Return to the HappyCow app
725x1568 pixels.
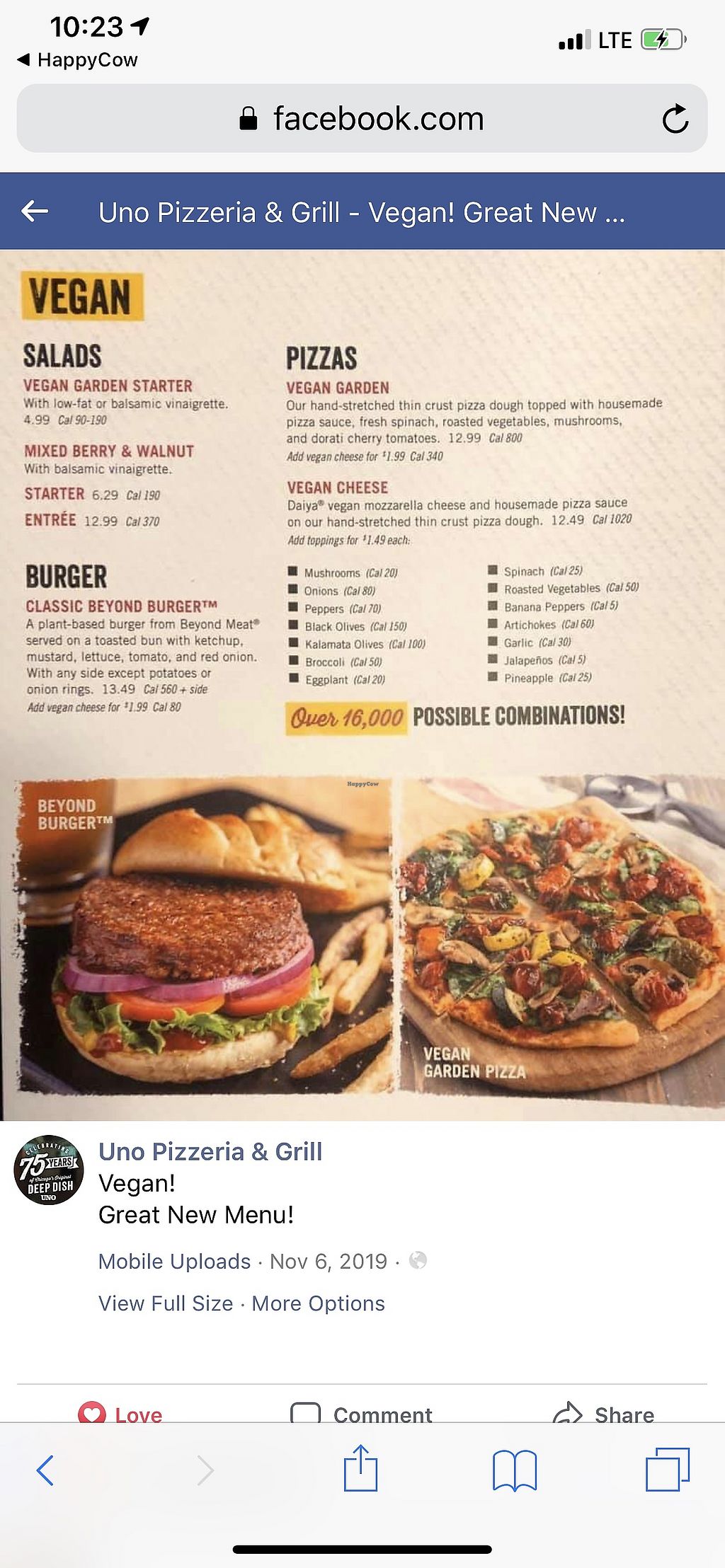click(78, 60)
